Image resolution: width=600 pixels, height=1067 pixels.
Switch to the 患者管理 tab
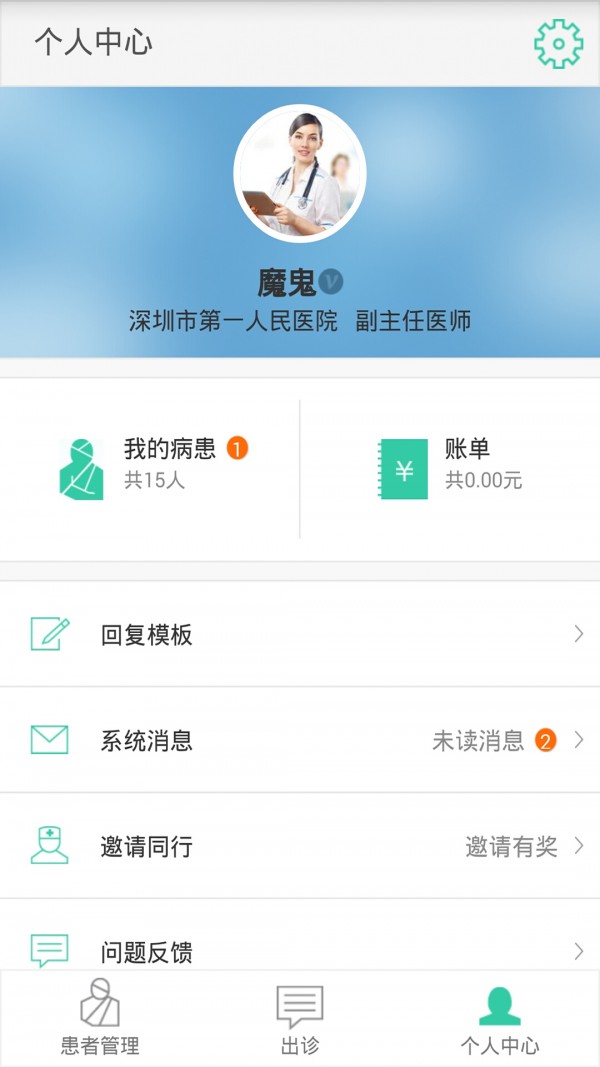pyautogui.click(x=100, y=1018)
